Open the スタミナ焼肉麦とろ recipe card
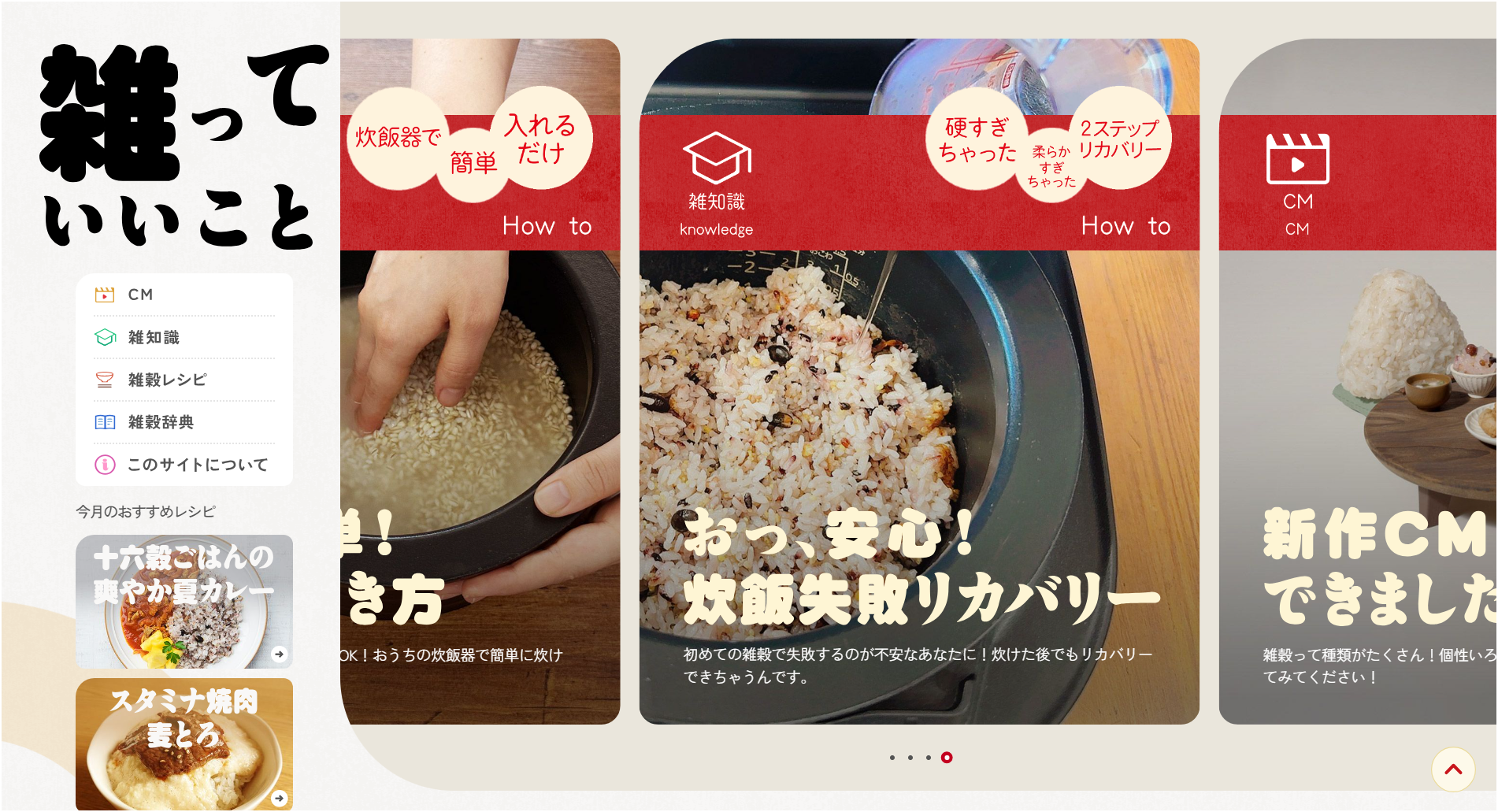Image resolution: width=1498 pixels, height=812 pixels. (184, 743)
